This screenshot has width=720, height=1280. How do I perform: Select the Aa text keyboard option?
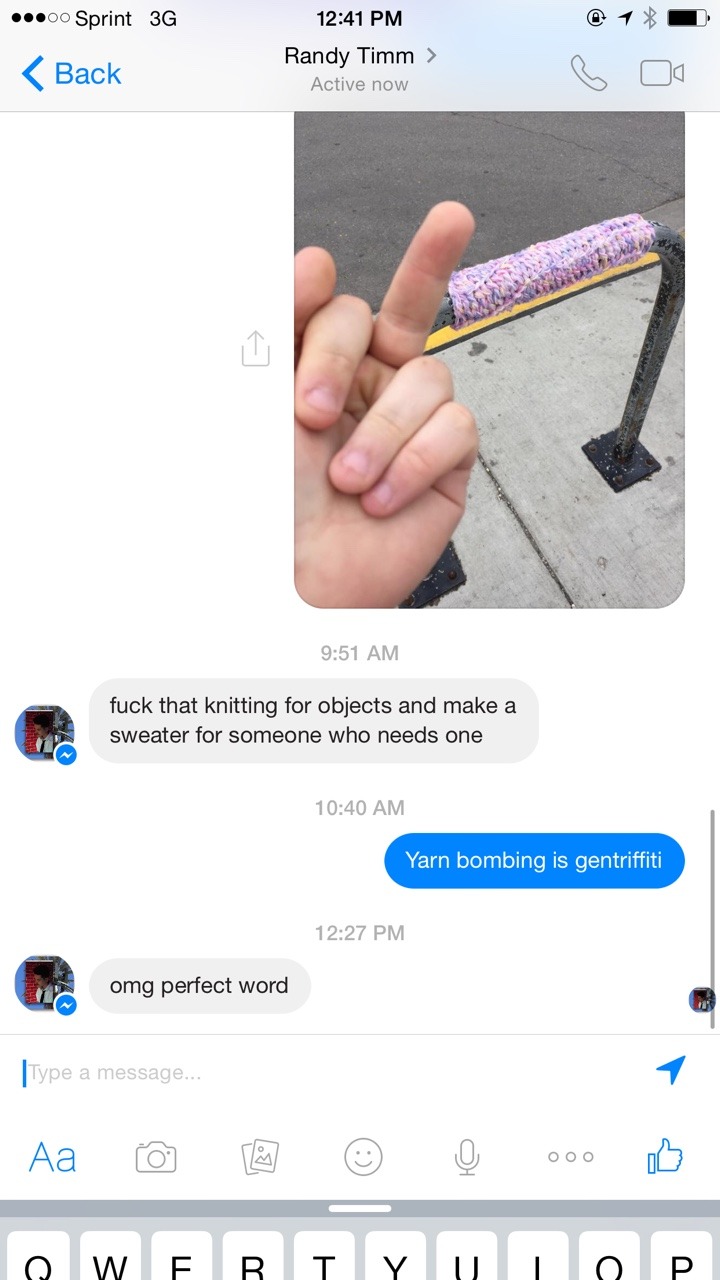(x=52, y=1157)
